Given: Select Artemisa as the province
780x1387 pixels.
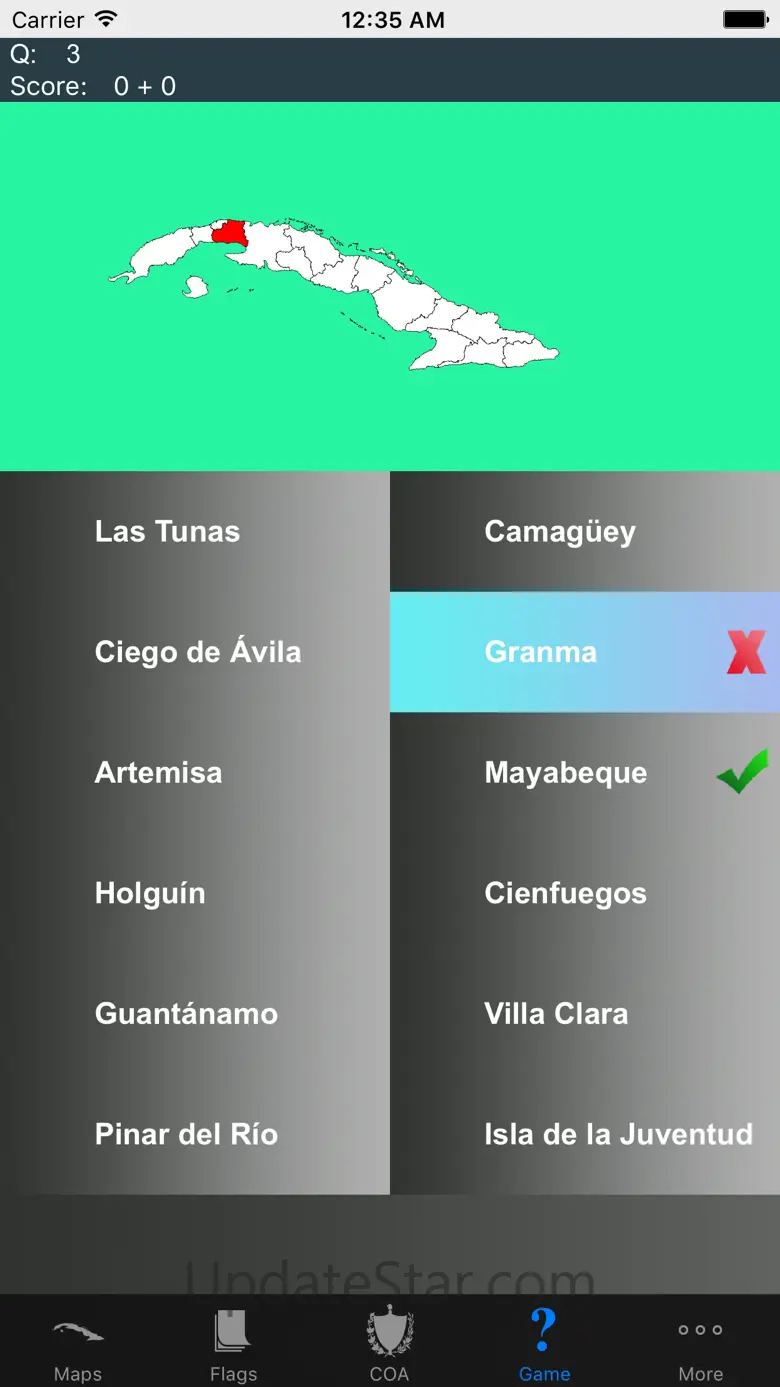Looking at the screenshot, I should tap(195, 773).
